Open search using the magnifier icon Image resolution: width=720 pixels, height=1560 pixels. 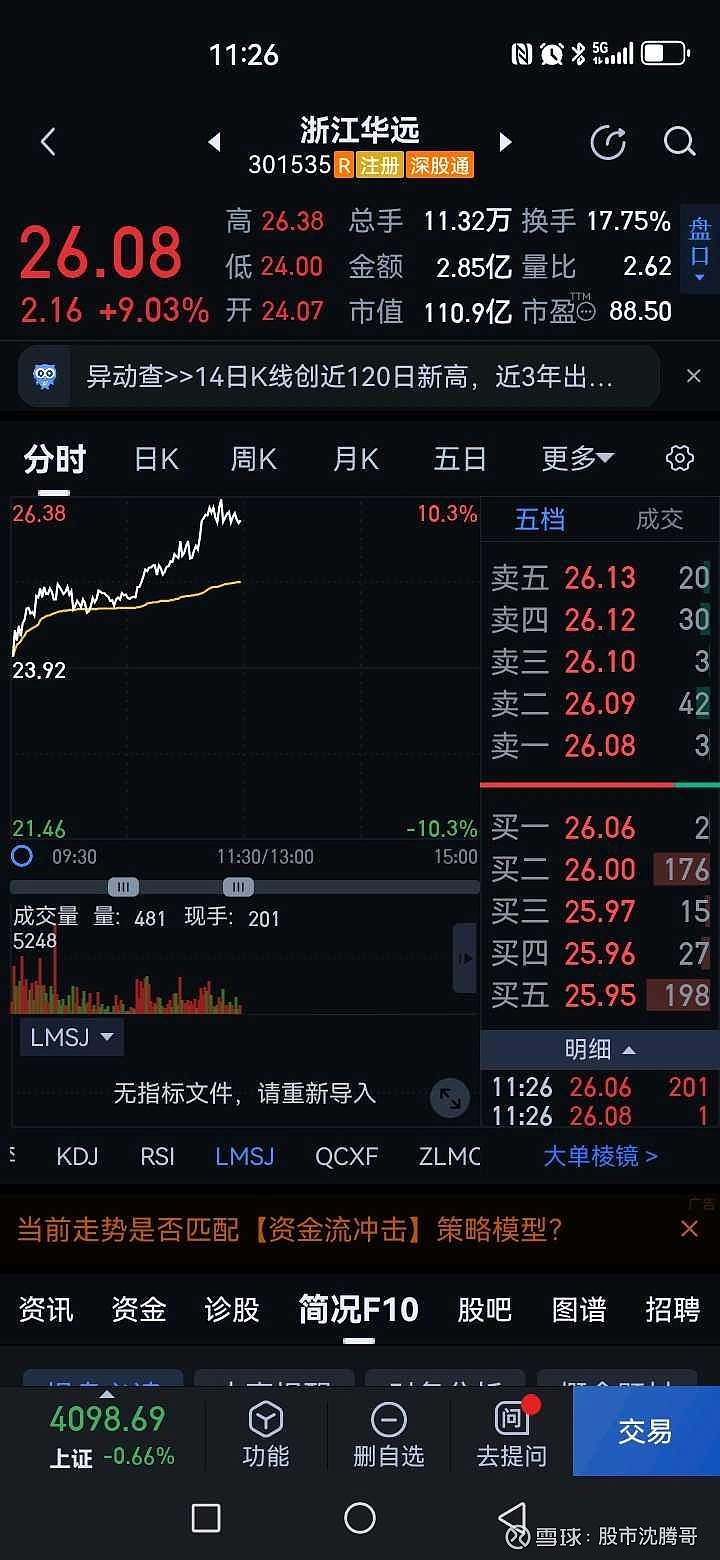point(680,142)
